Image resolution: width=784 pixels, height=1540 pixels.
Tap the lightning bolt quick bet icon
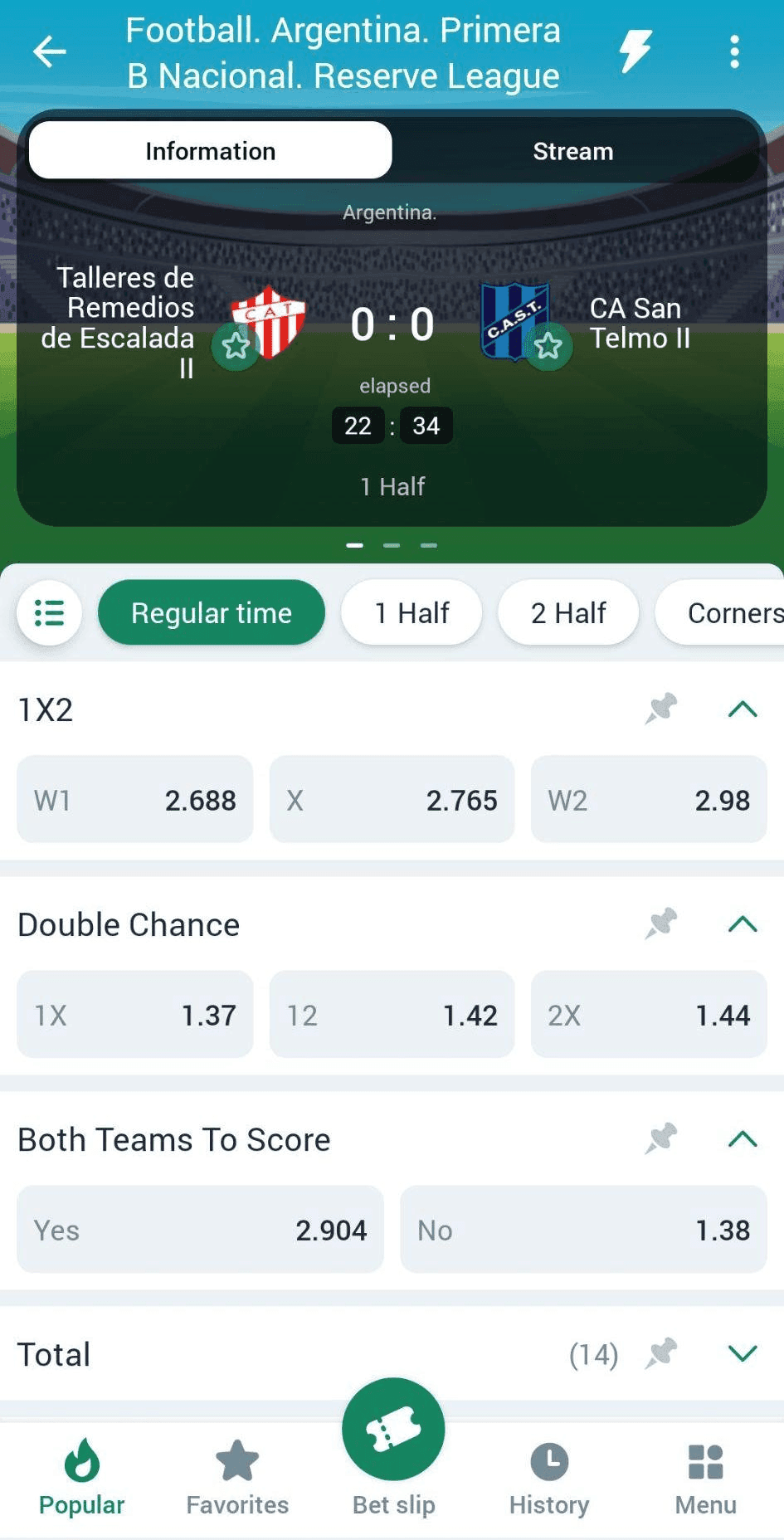pyautogui.click(x=635, y=51)
